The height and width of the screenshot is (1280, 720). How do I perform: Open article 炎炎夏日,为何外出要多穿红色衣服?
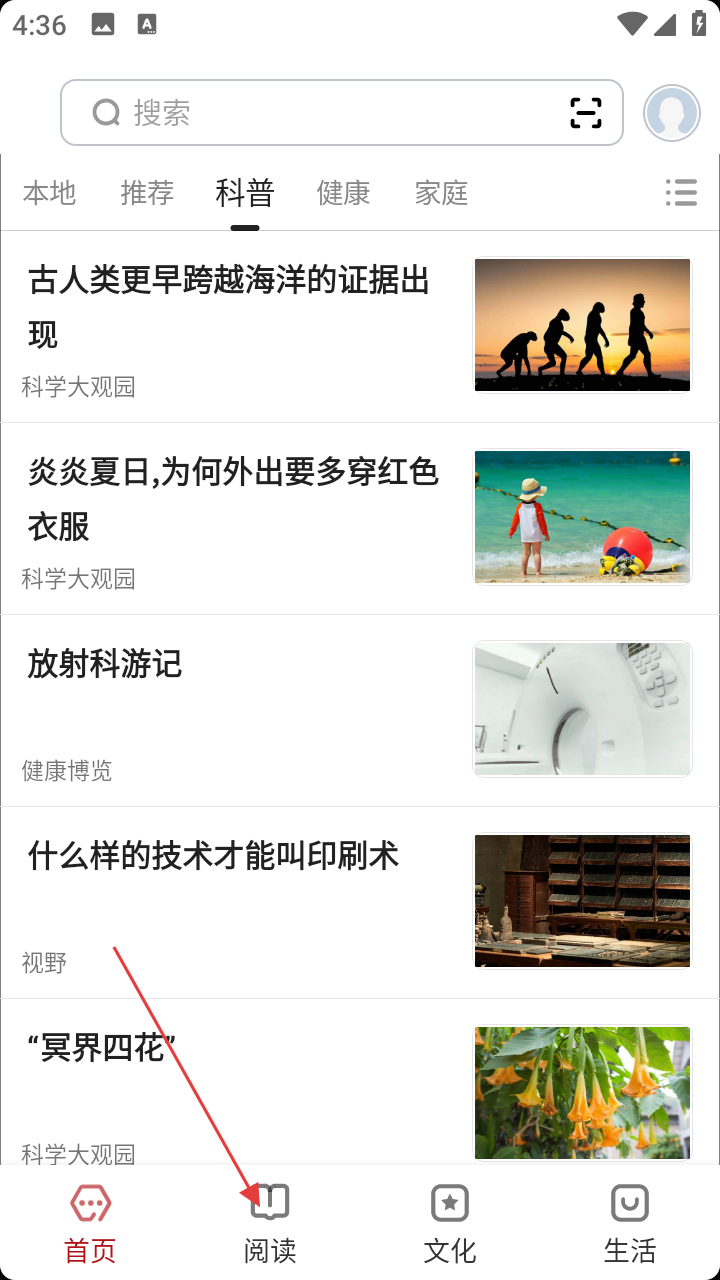360,519
